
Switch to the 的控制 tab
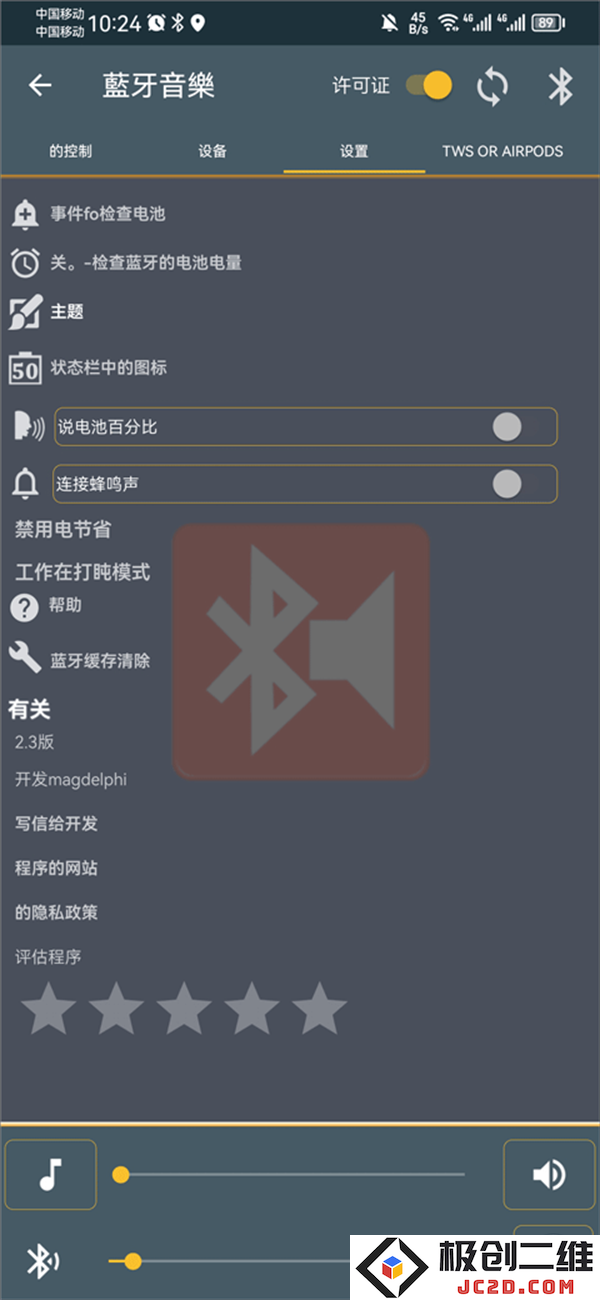[70, 151]
